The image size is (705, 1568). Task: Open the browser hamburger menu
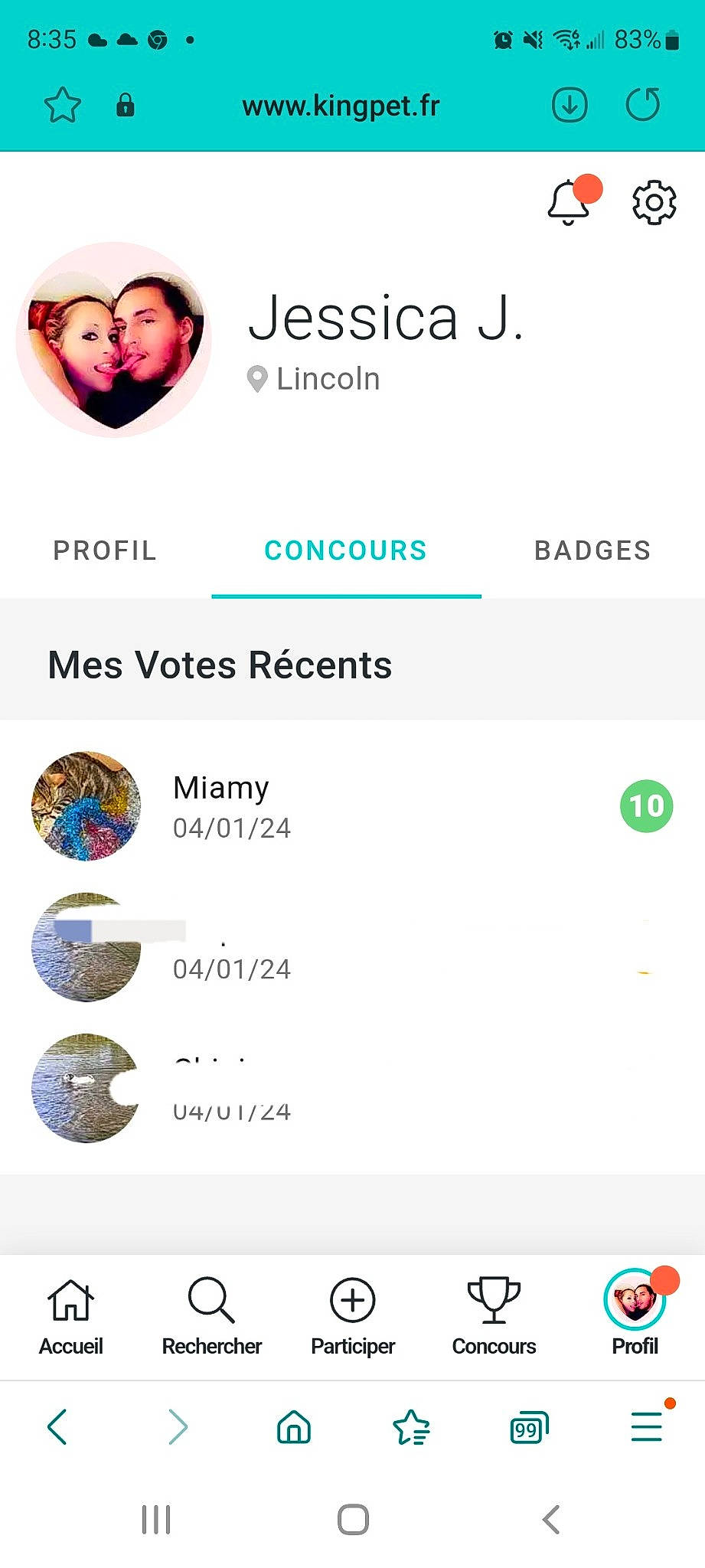(x=647, y=1427)
